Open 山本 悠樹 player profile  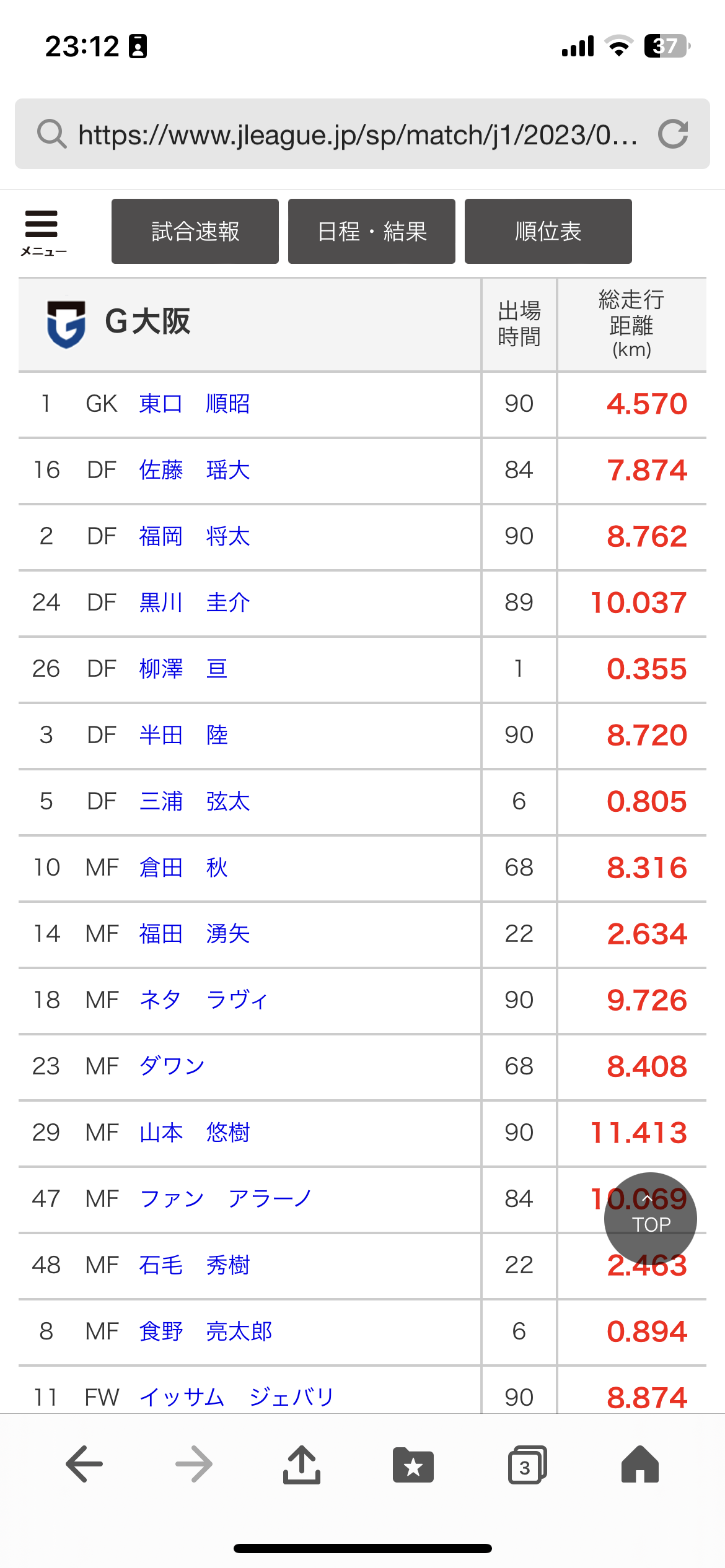[194, 1133]
